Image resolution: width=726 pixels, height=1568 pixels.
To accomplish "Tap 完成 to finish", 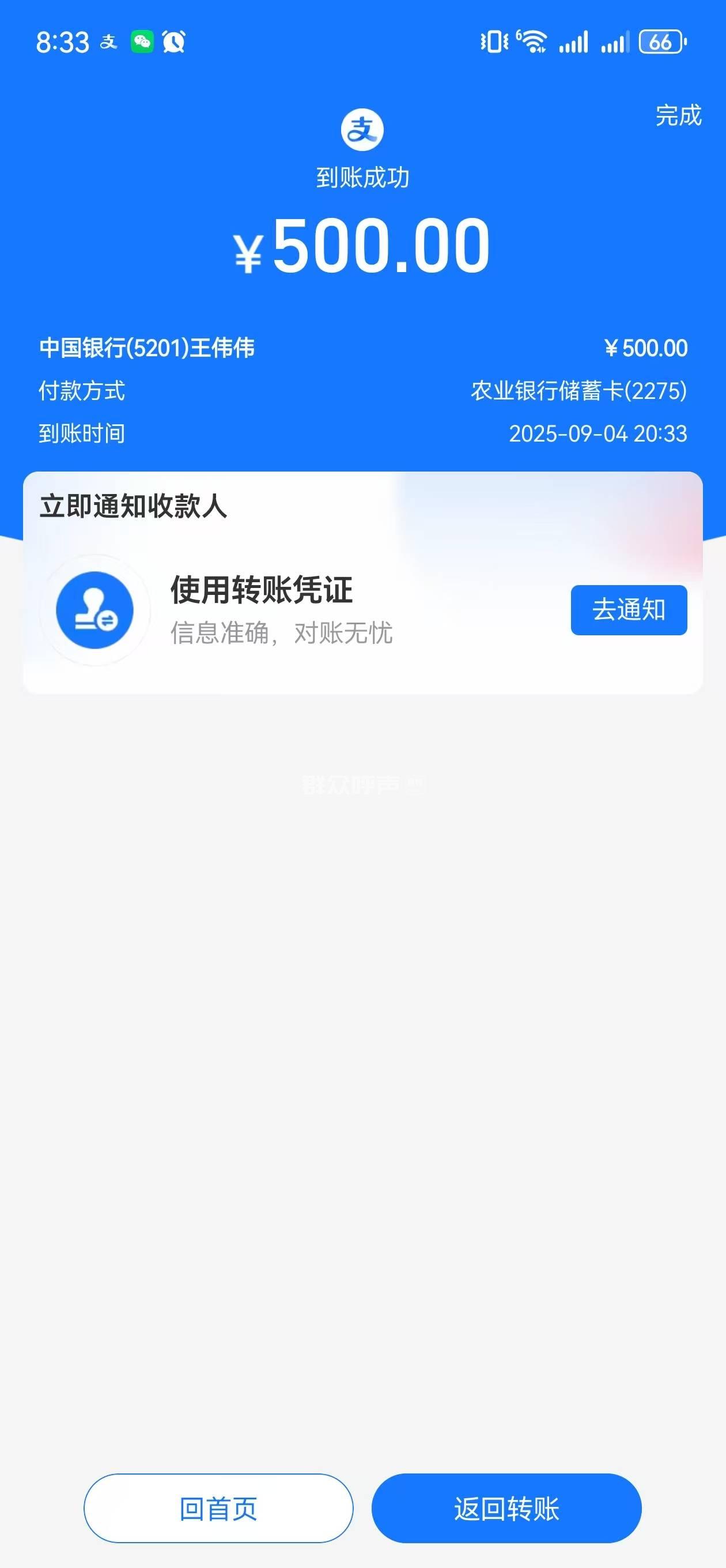I will (678, 116).
